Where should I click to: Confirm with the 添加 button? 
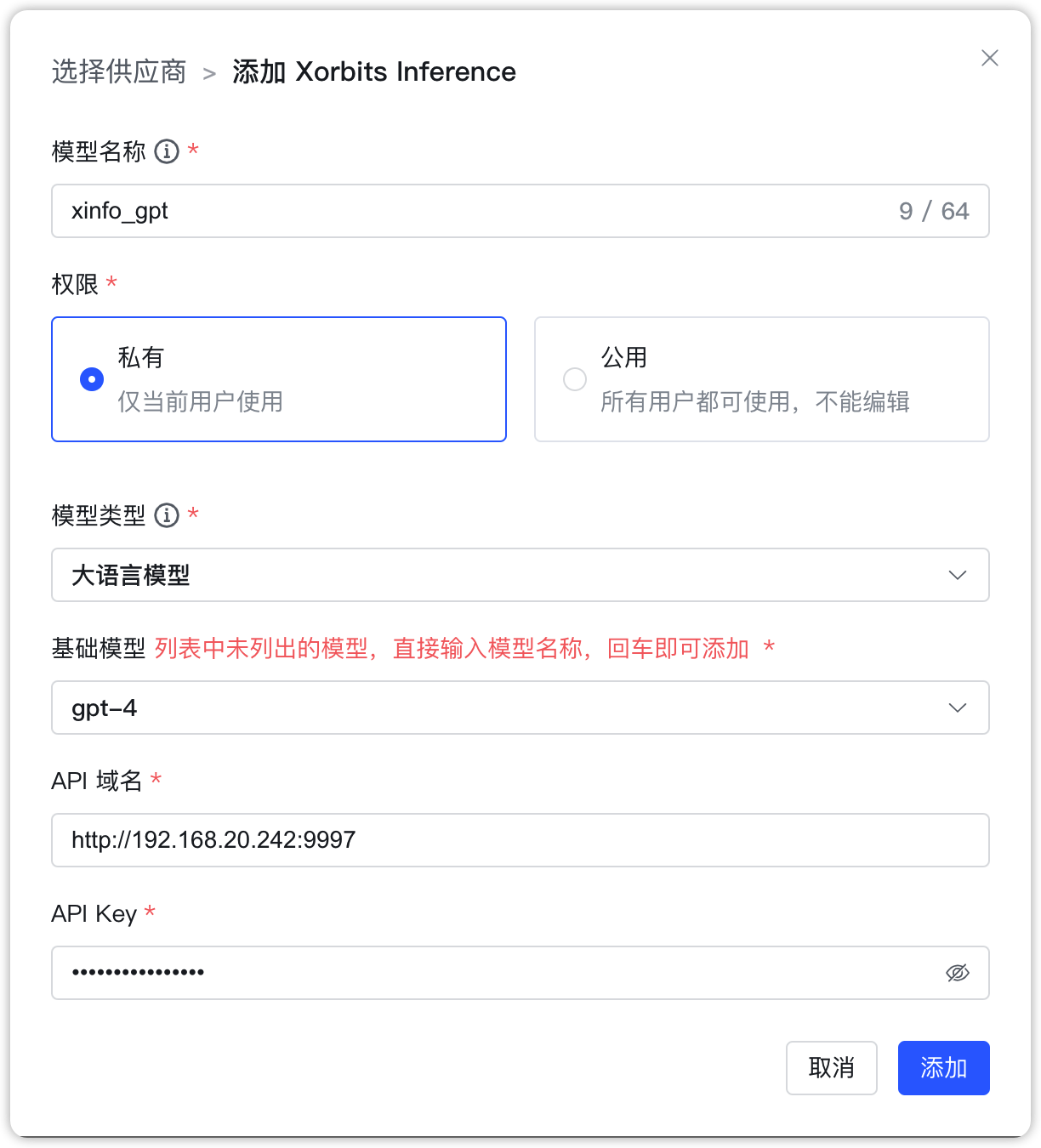[x=943, y=1068]
